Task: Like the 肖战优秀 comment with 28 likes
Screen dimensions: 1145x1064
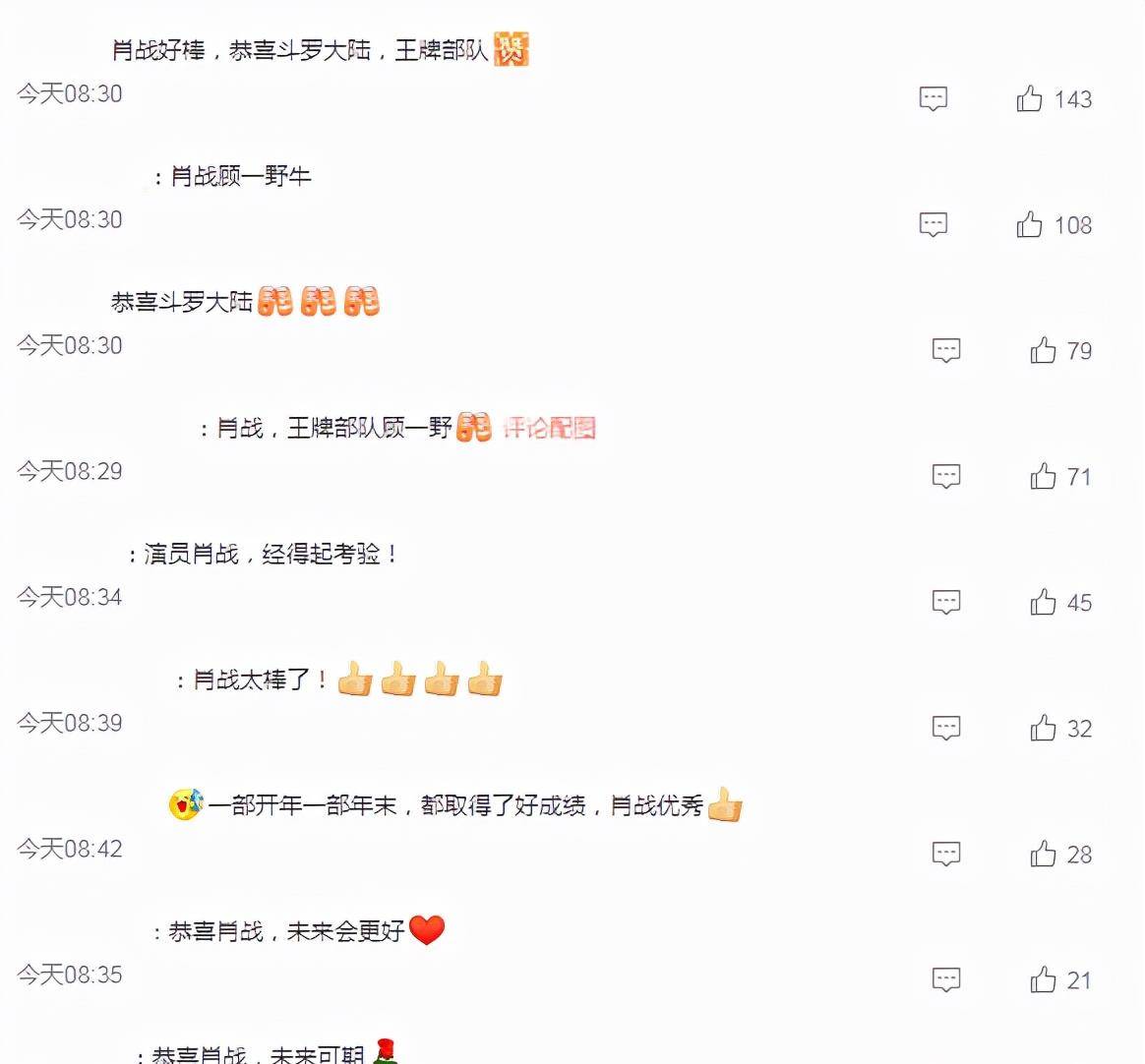Action: (1043, 854)
